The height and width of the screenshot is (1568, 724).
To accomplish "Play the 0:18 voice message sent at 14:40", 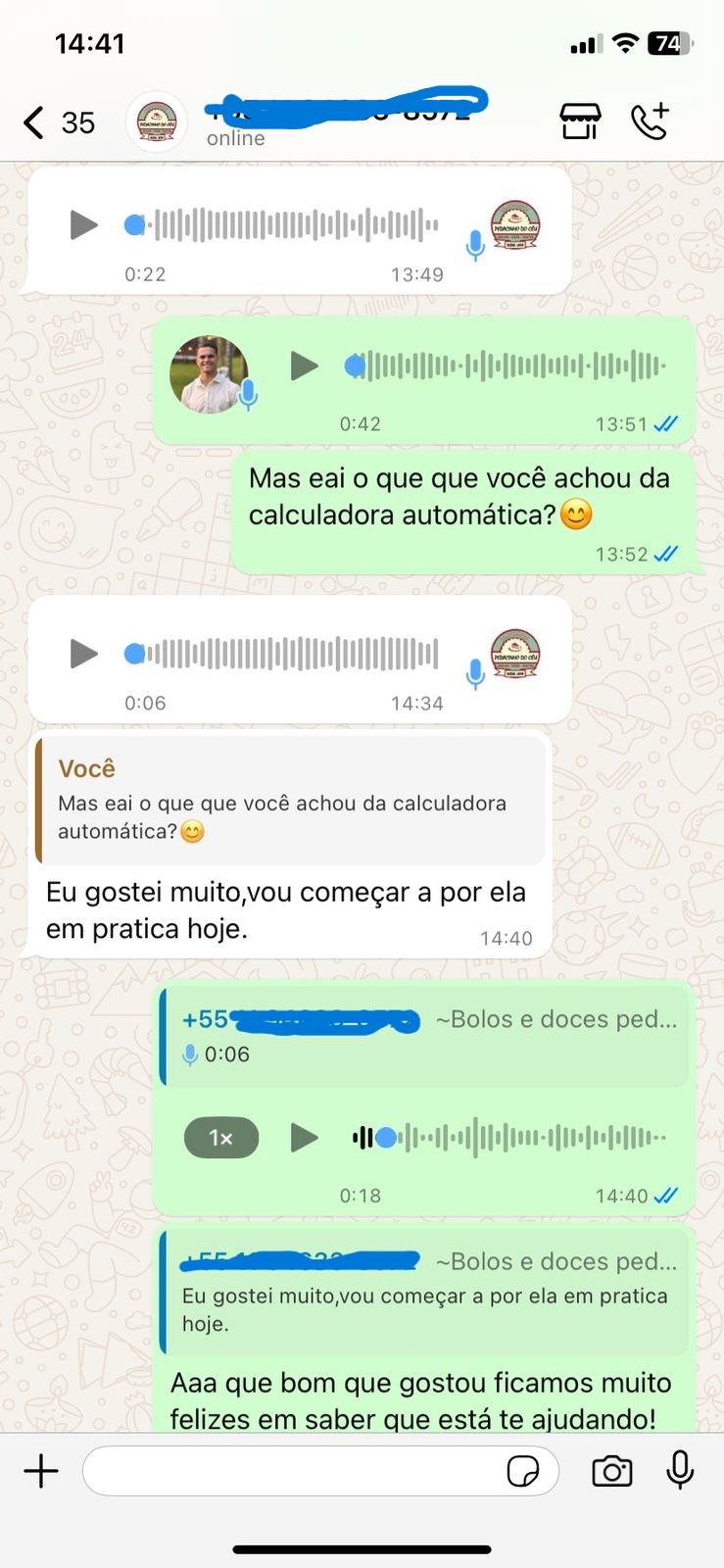I will coord(305,1138).
